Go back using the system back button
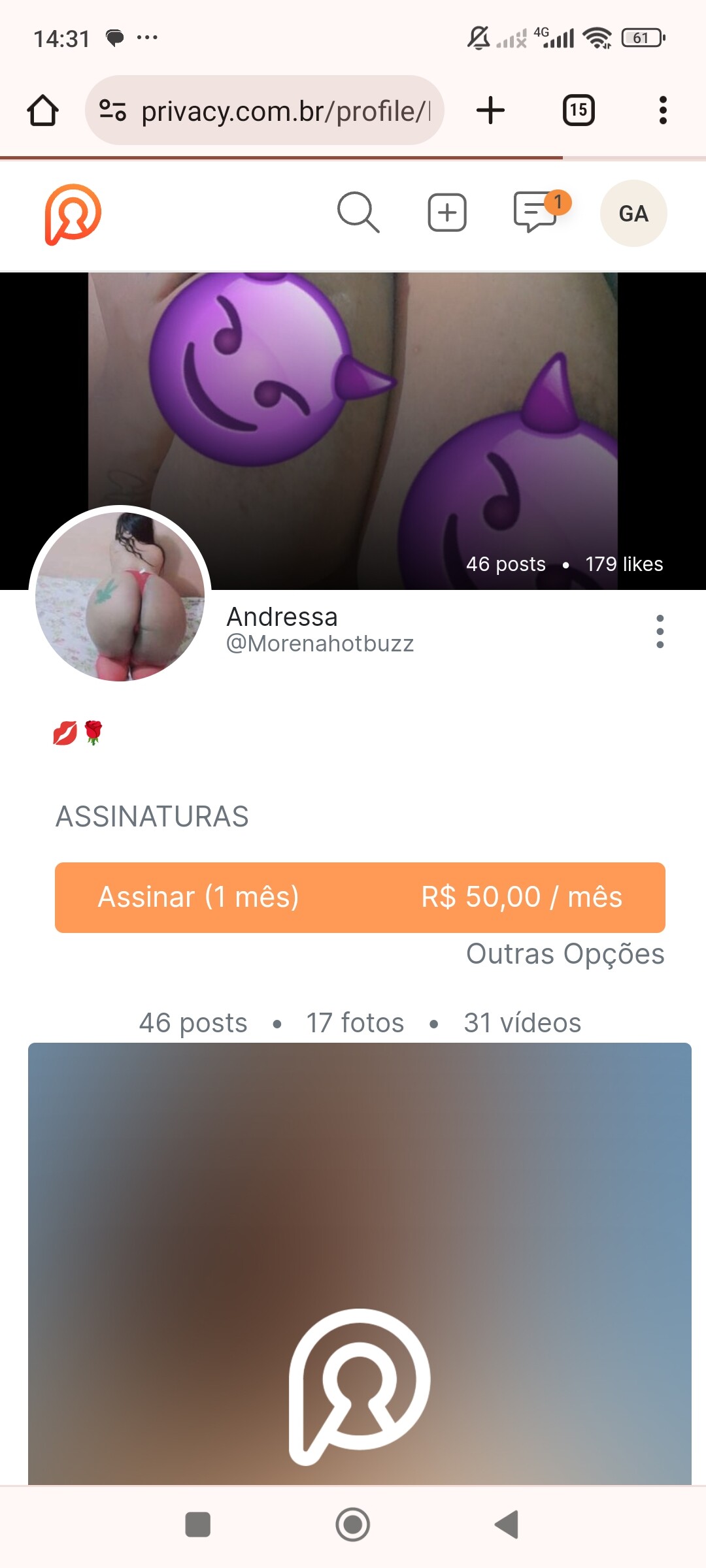 point(507,1525)
